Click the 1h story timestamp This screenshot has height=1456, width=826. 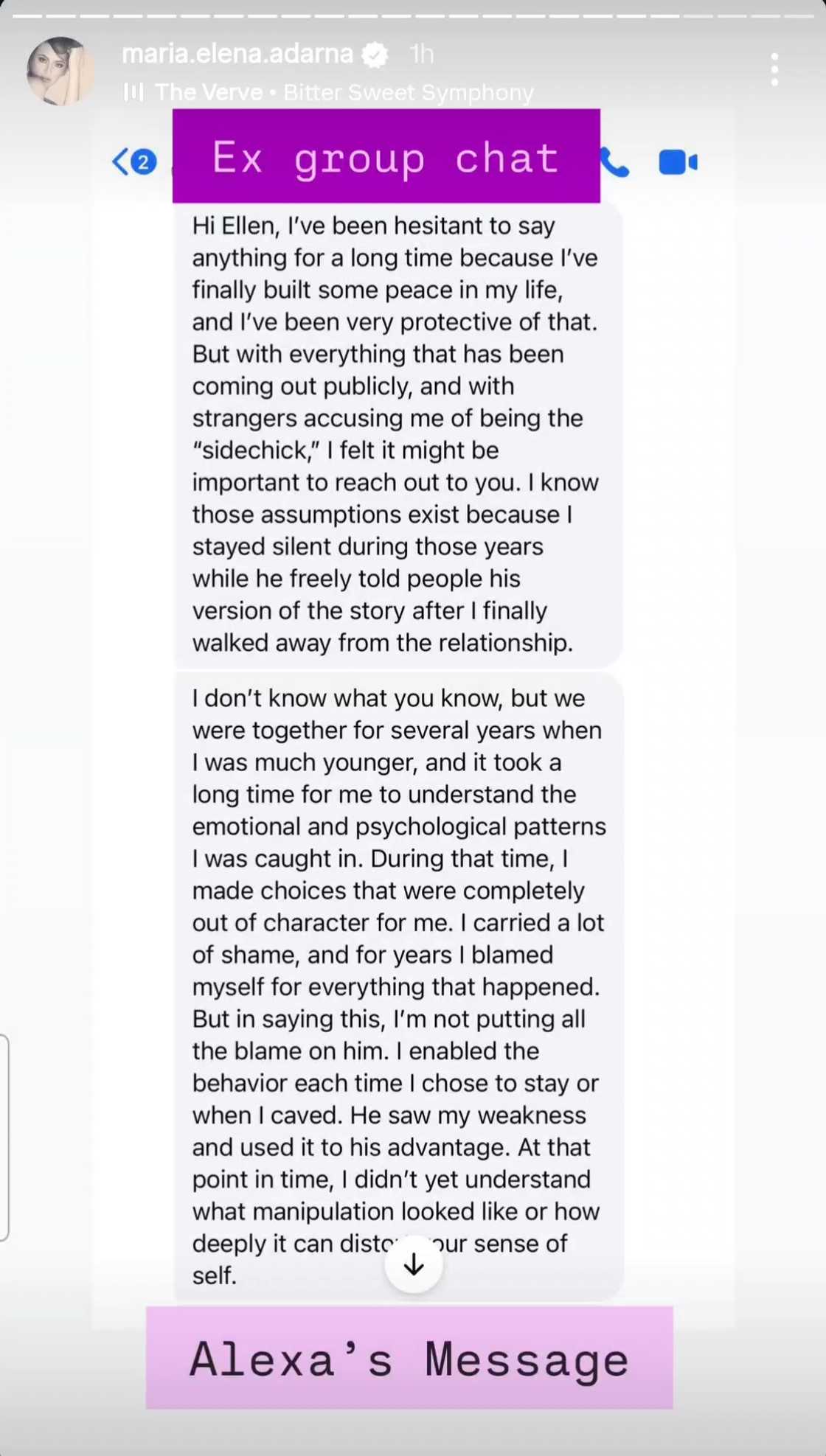point(420,54)
